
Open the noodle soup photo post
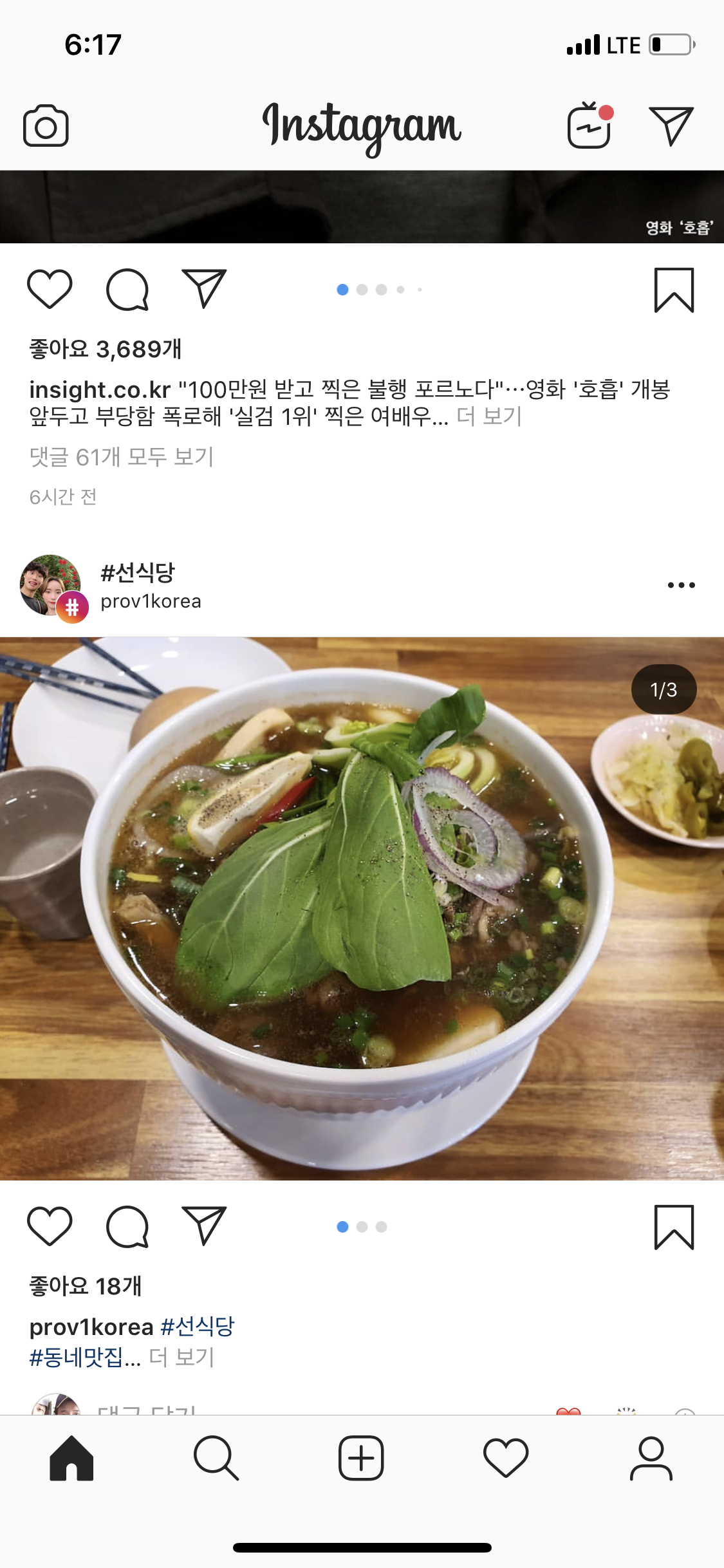pos(362,908)
